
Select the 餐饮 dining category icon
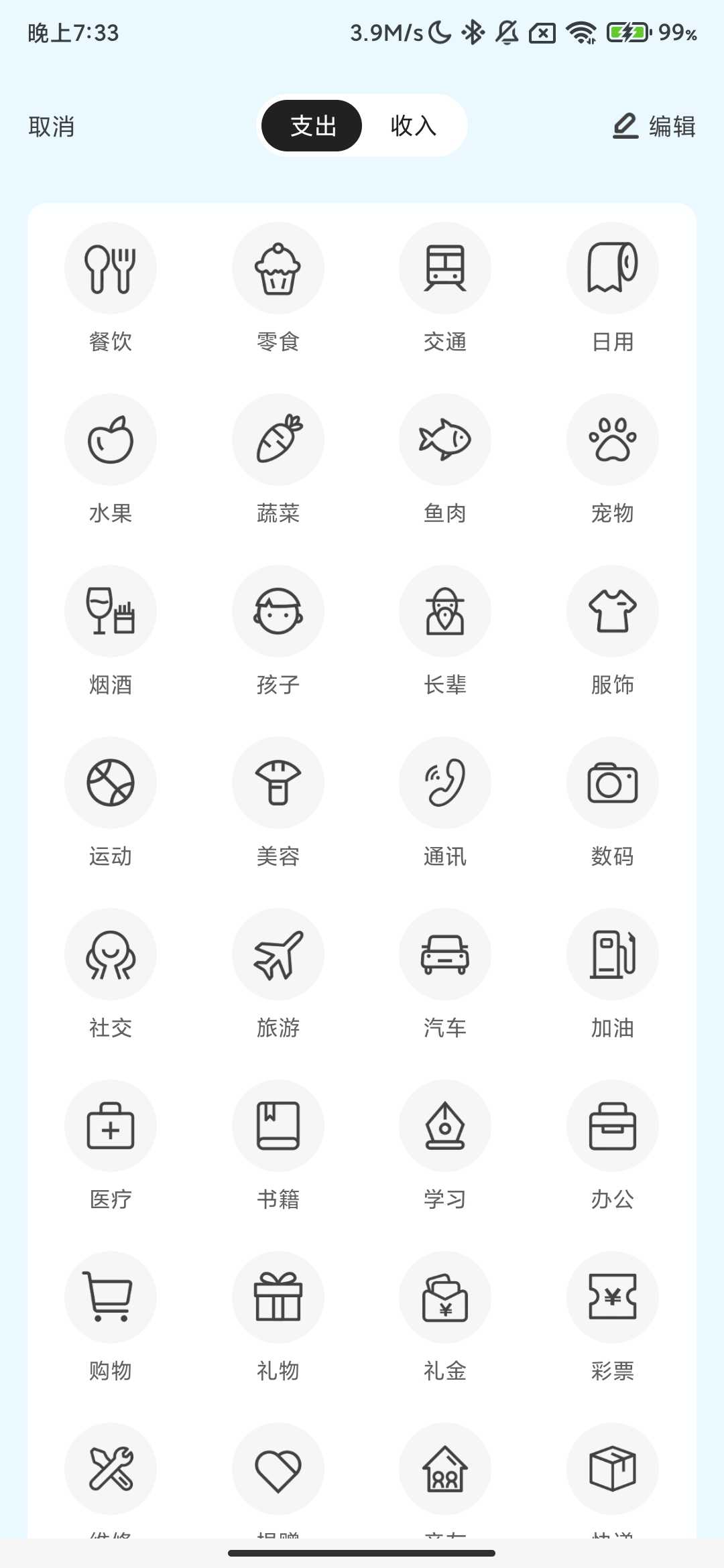tap(111, 267)
